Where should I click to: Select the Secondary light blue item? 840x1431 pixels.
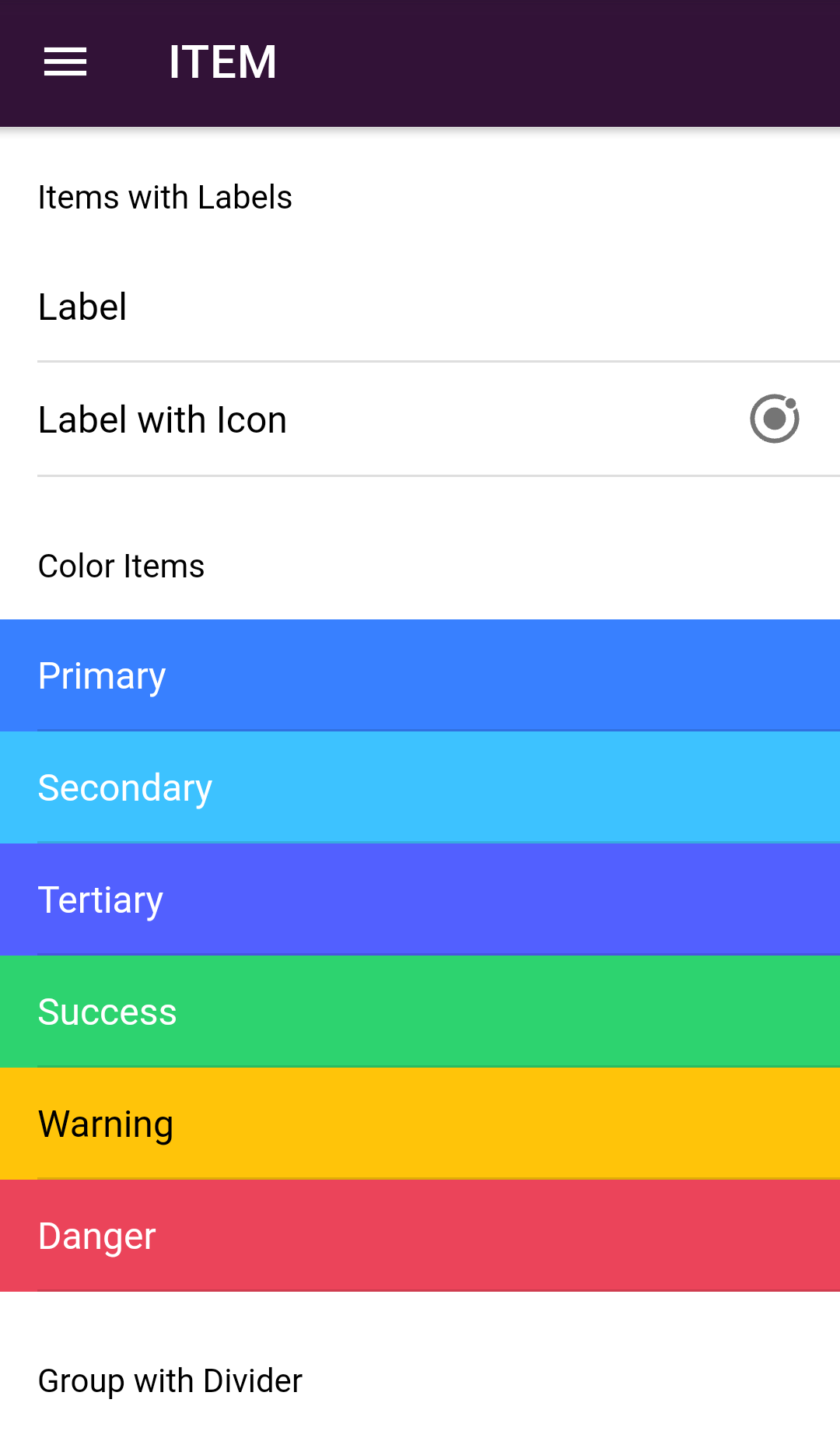pyautogui.click(x=420, y=787)
